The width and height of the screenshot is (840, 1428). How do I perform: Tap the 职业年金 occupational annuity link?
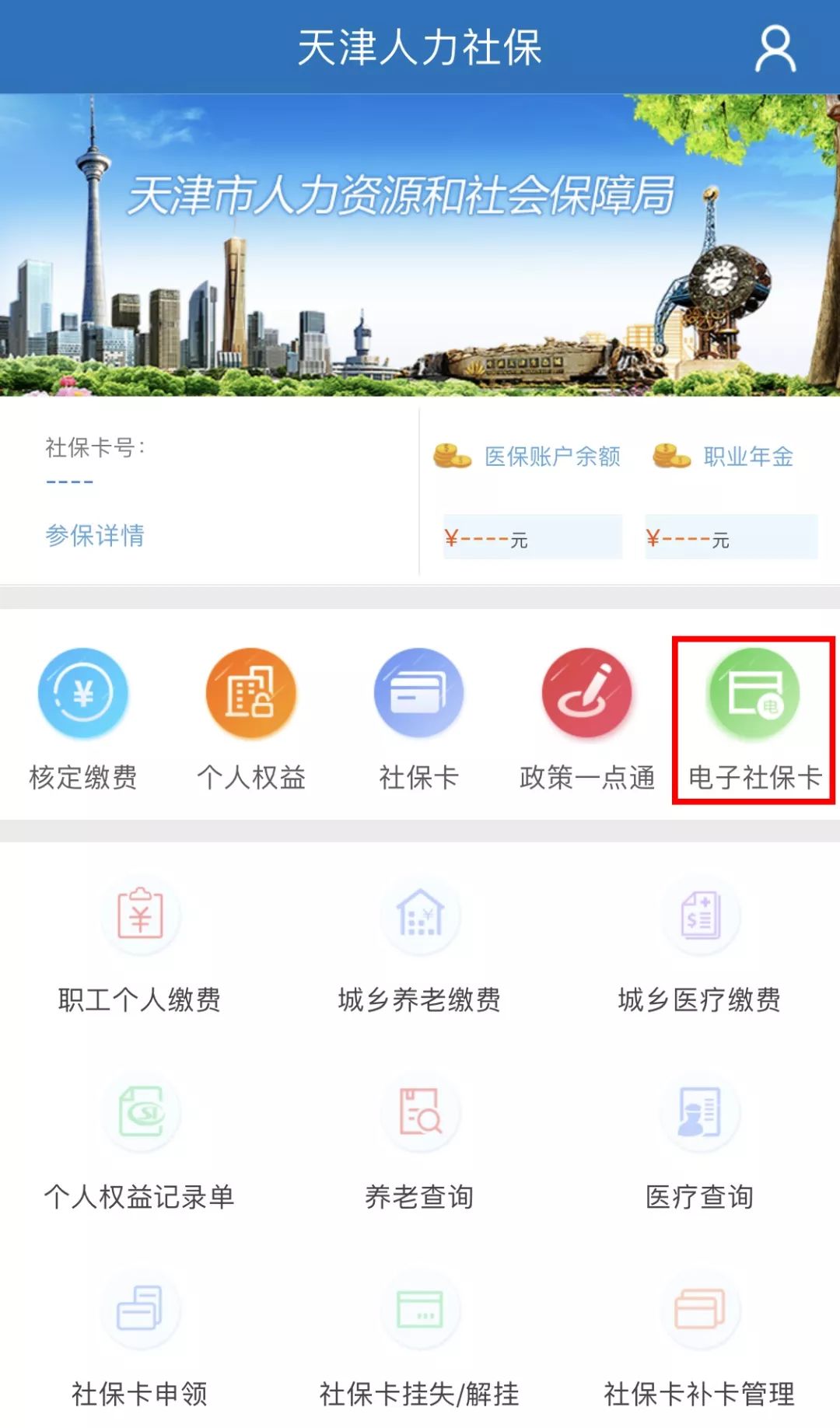coord(749,457)
